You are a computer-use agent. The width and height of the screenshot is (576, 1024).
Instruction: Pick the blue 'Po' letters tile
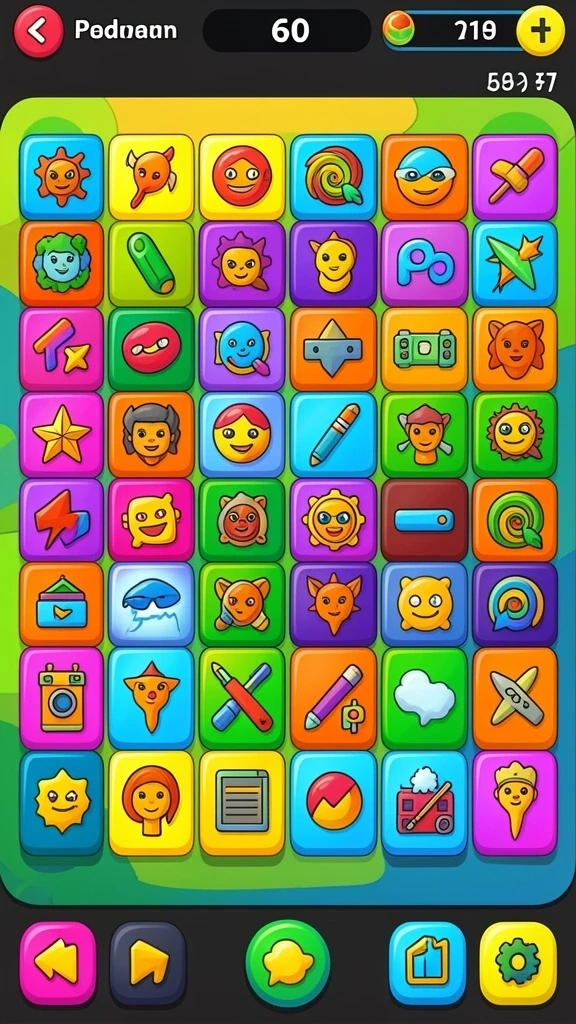tap(424, 264)
